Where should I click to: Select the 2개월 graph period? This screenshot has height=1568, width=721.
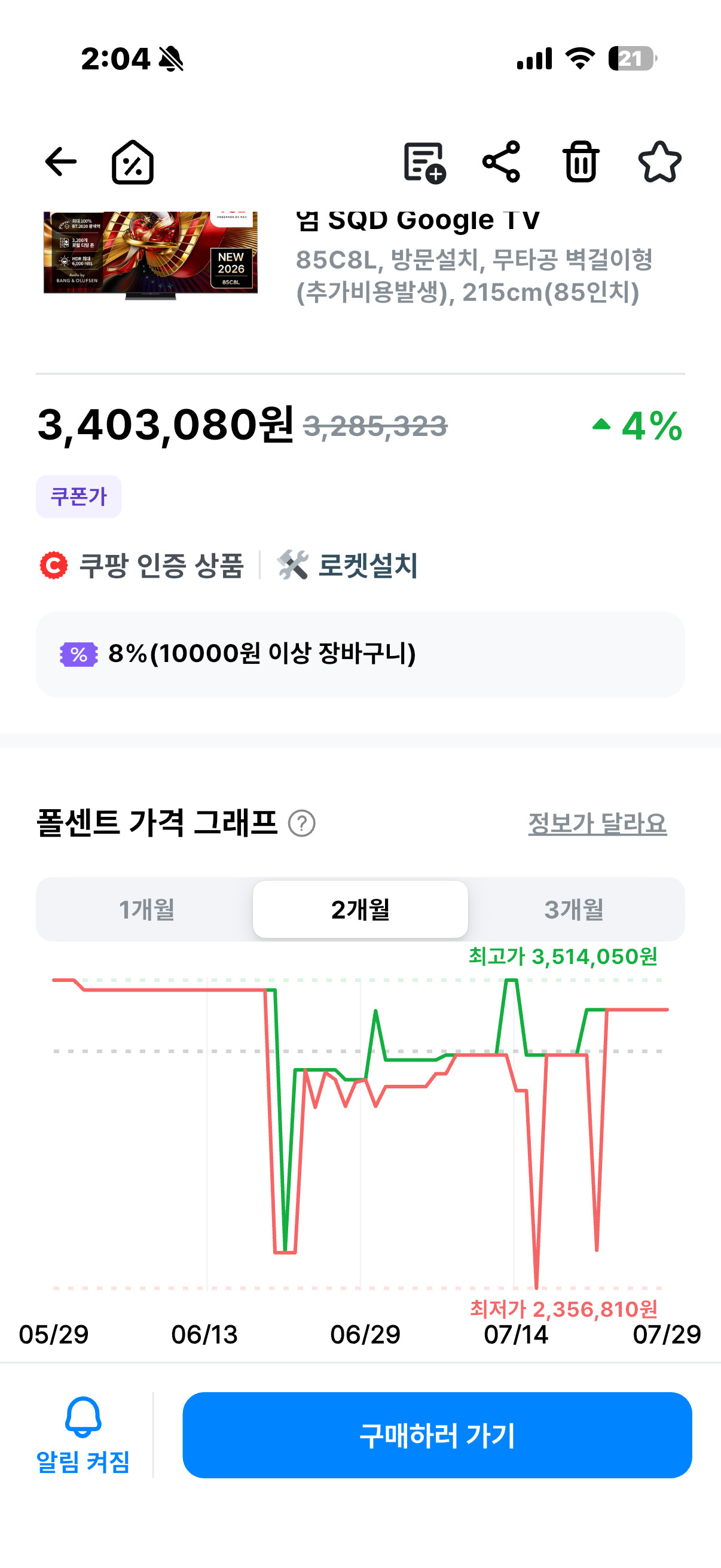[360, 910]
